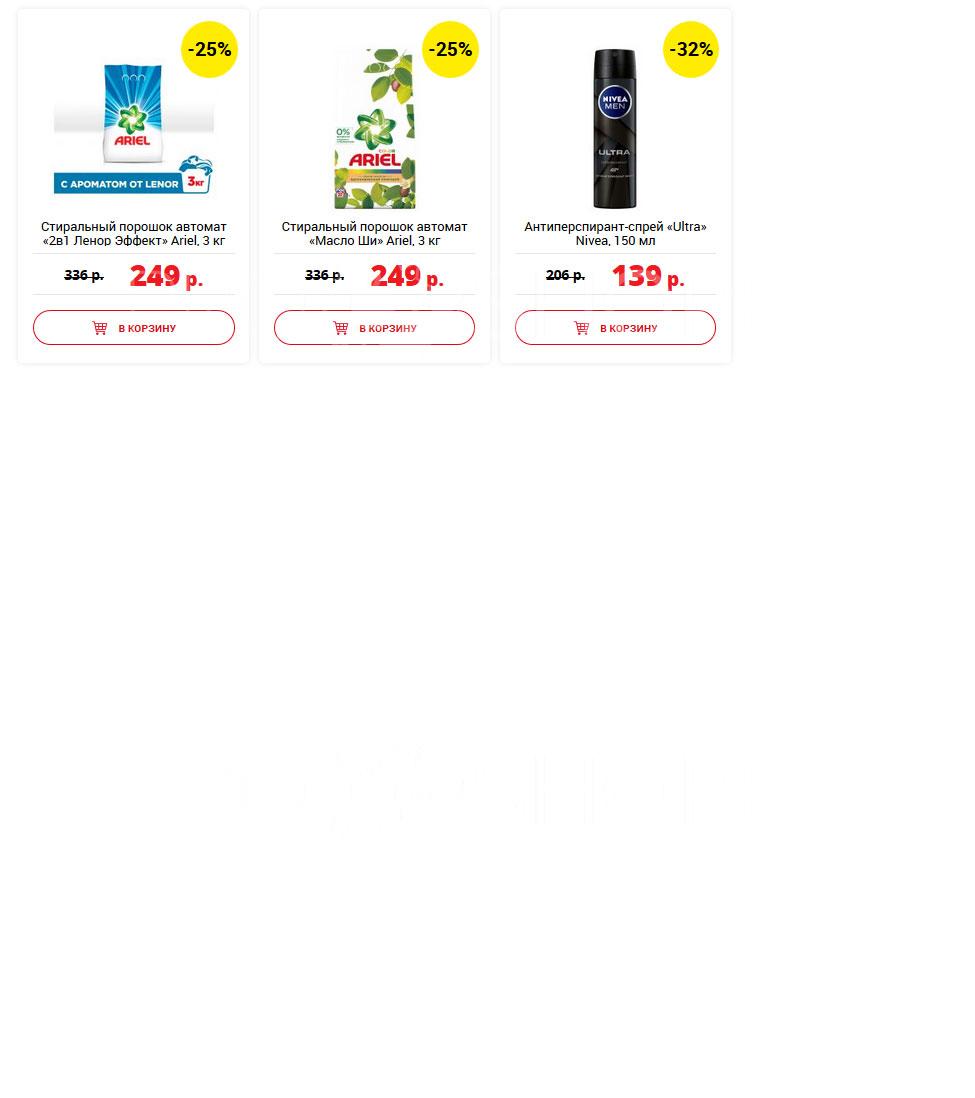This screenshot has height=1098, width=975.
Task: Add Ariel «Масло Ши» to cart
Action: 374,328
